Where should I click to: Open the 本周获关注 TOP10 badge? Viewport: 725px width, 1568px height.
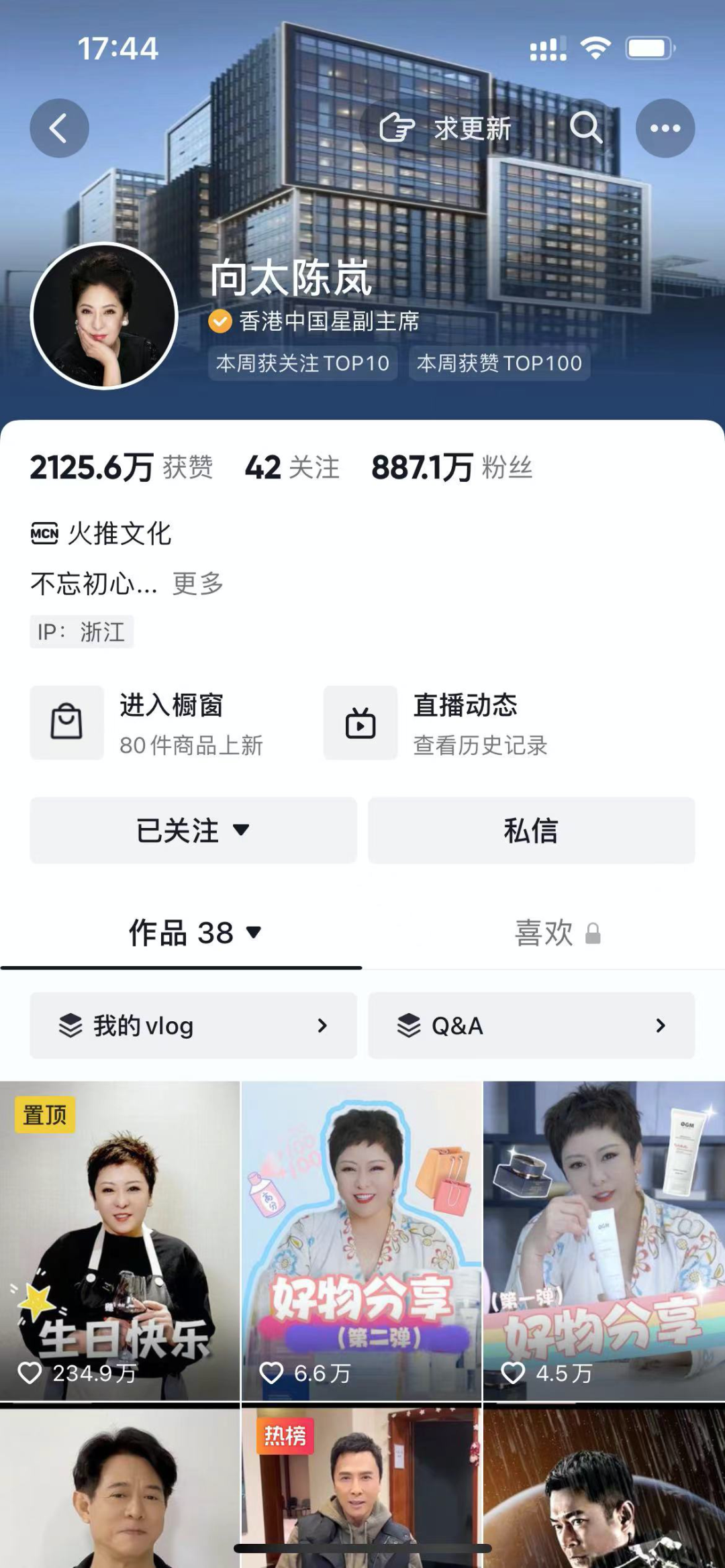pyautogui.click(x=302, y=363)
